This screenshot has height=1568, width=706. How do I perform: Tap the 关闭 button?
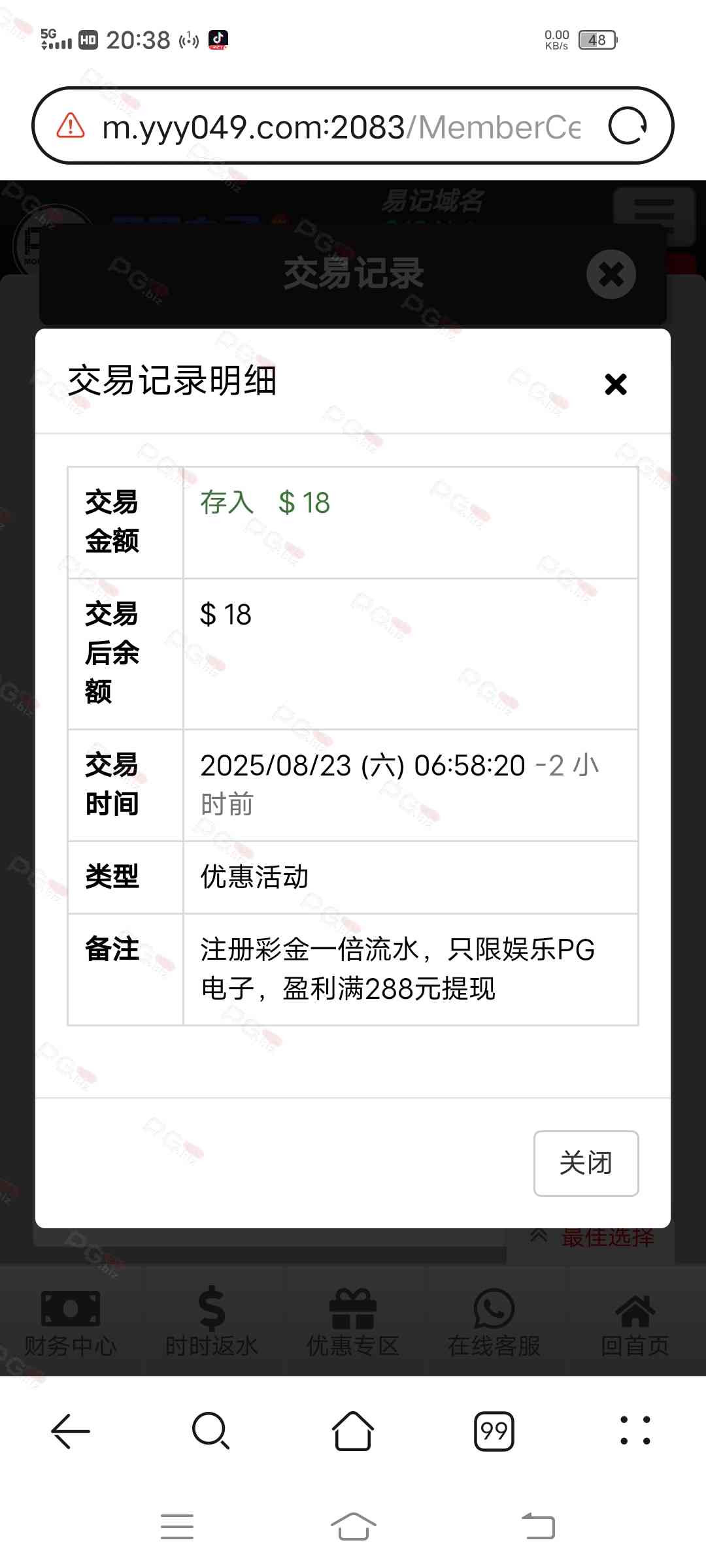(586, 1163)
